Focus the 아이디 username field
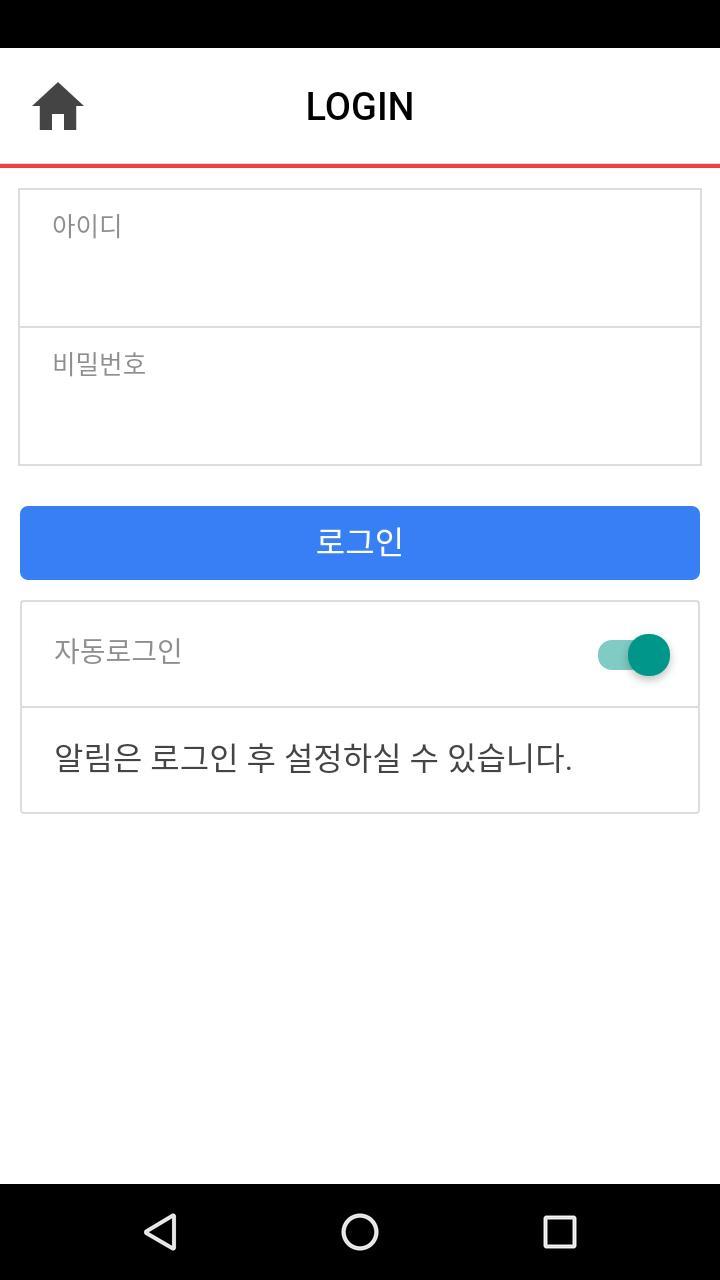 click(x=360, y=255)
